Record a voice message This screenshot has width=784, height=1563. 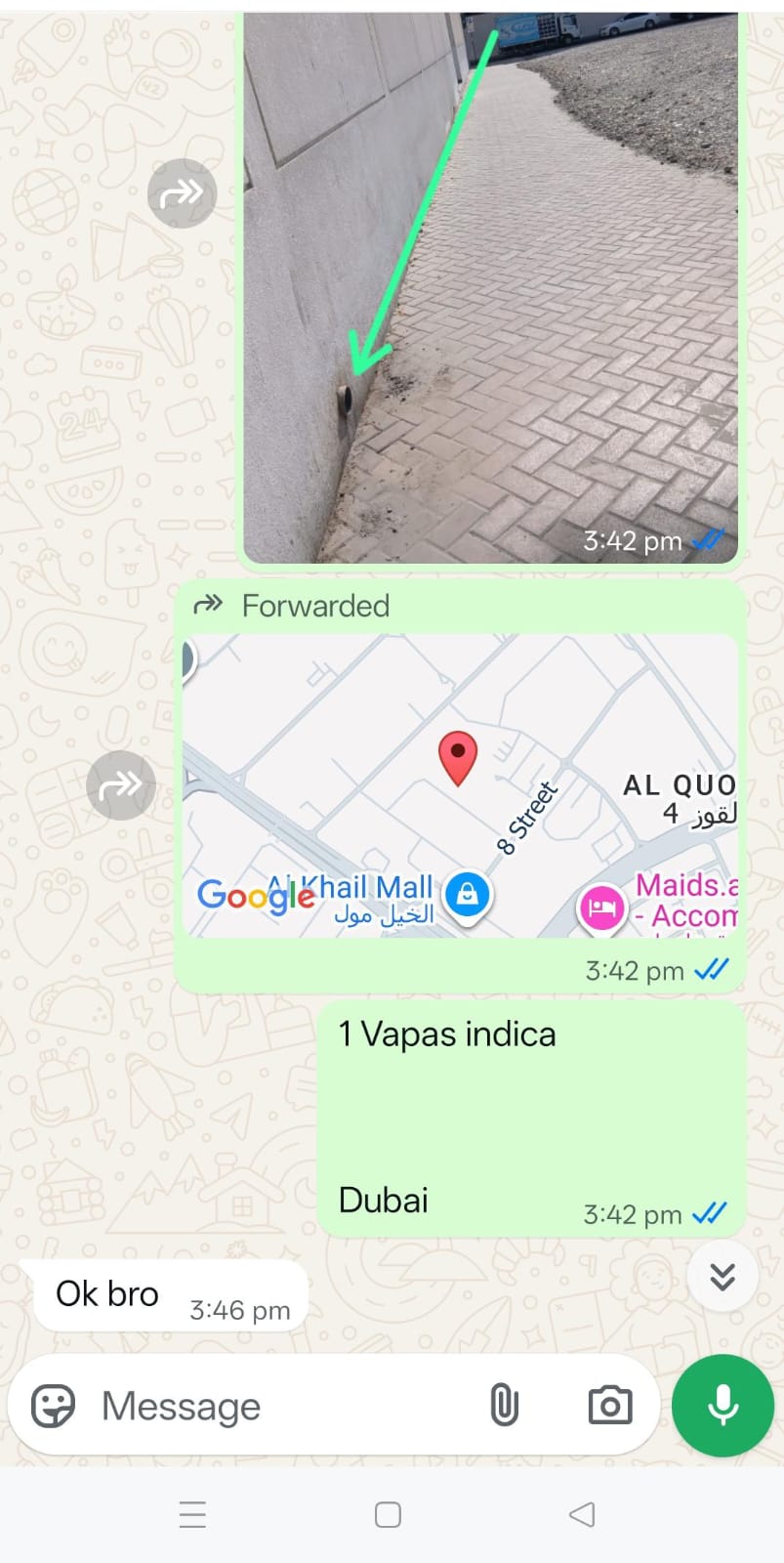tap(722, 1407)
